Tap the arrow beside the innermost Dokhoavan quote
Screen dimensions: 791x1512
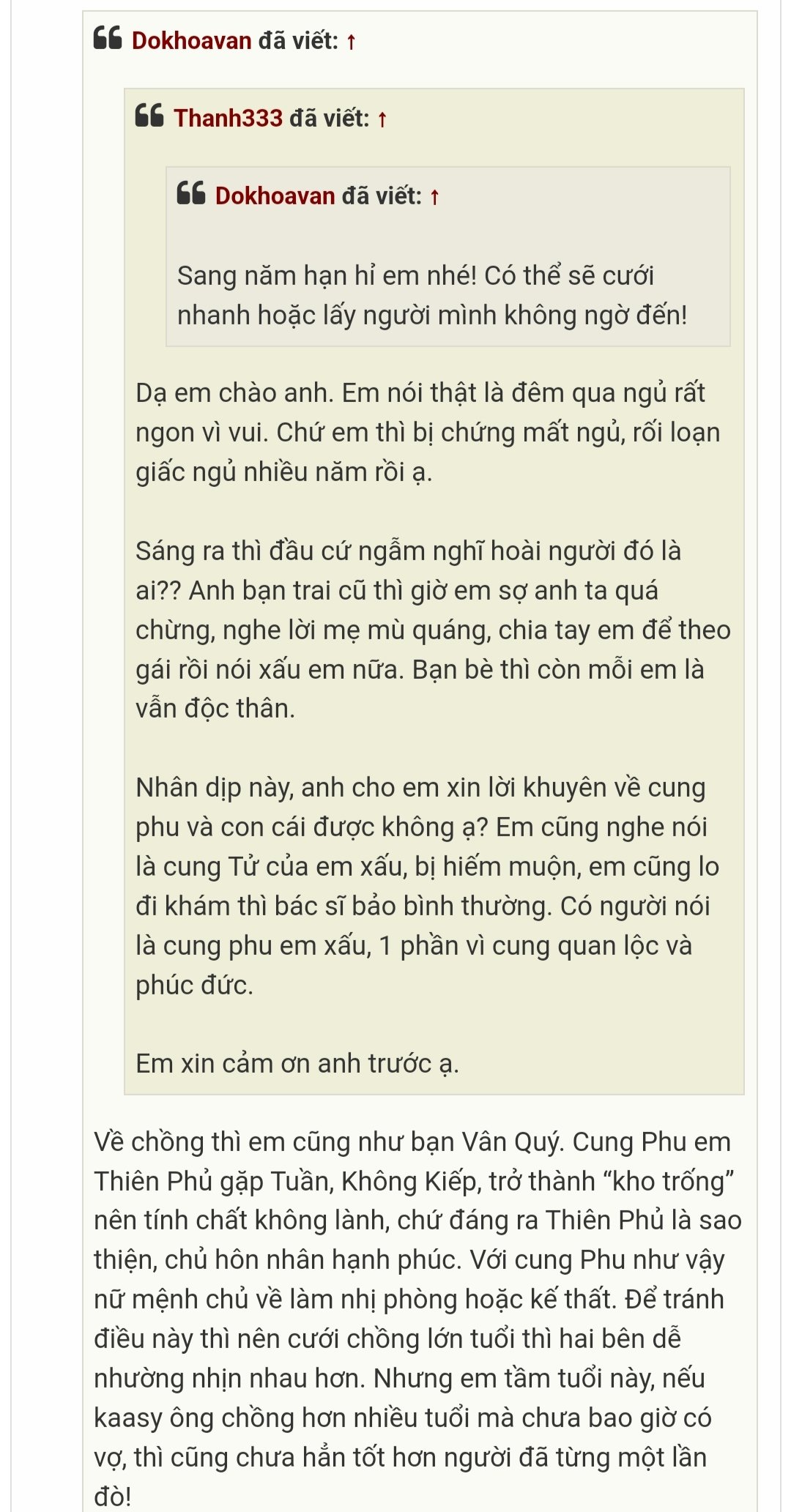434,197
